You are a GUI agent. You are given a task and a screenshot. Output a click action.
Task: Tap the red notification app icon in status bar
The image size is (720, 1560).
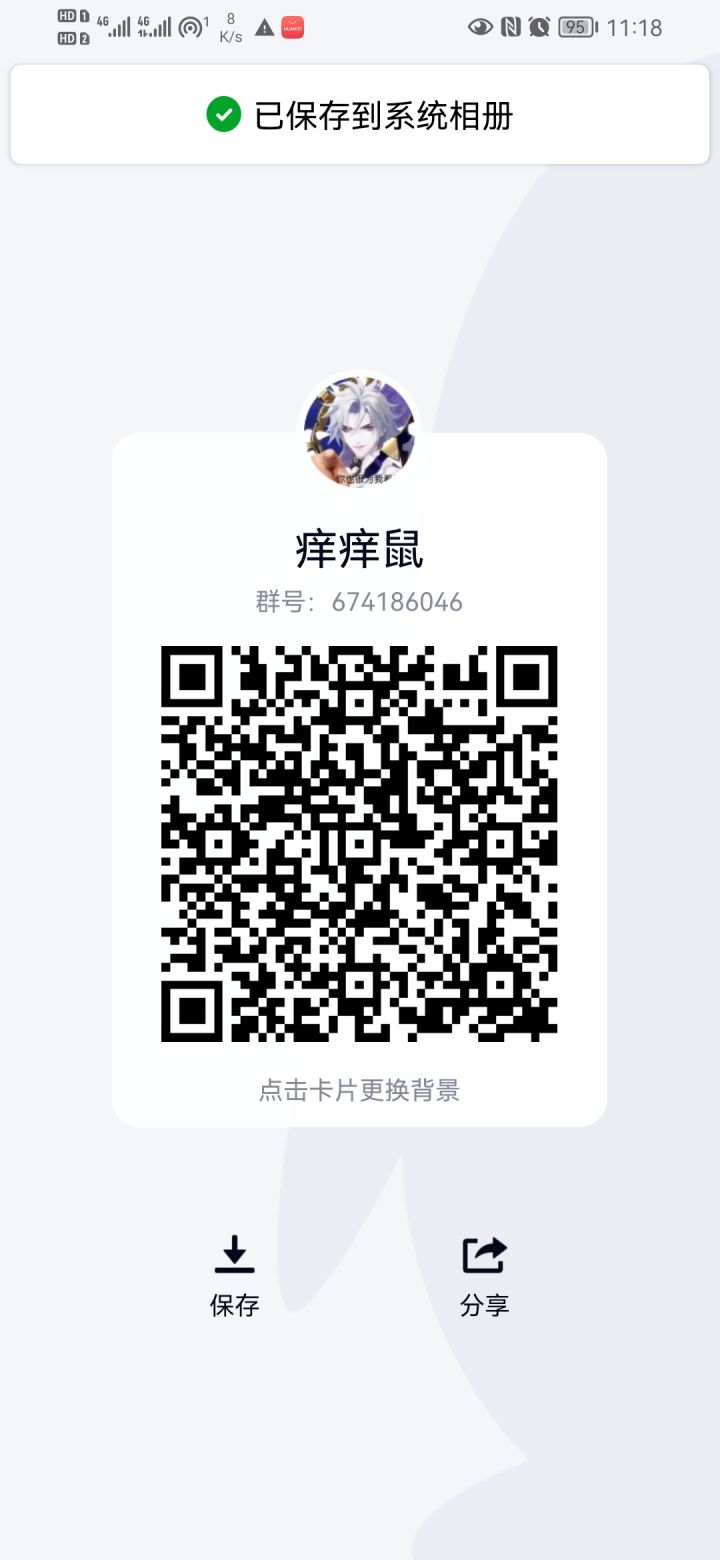[291, 28]
